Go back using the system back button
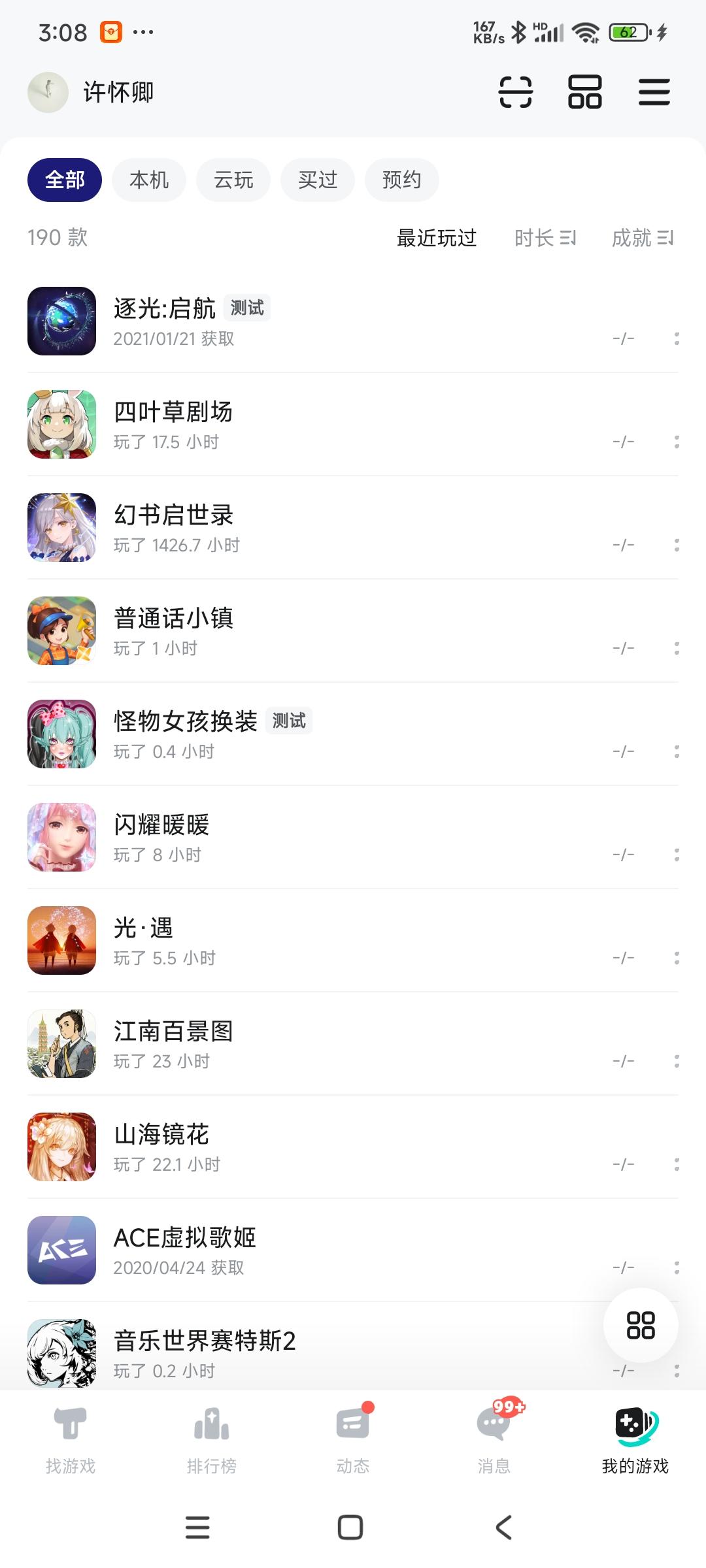The height and width of the screenshot is (1568, 706). 503,1527
